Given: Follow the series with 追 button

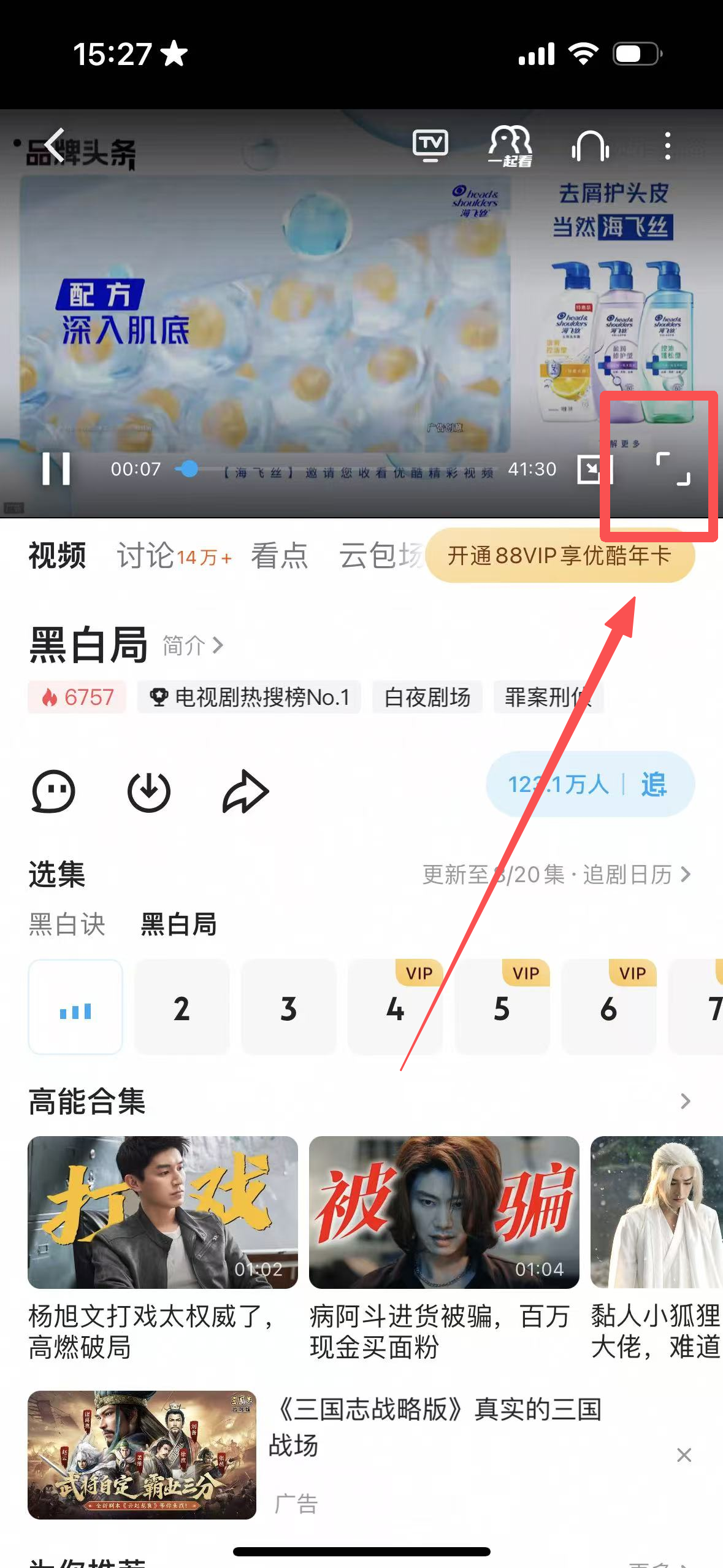Looking at the screenshot, I should click(654, 785).
